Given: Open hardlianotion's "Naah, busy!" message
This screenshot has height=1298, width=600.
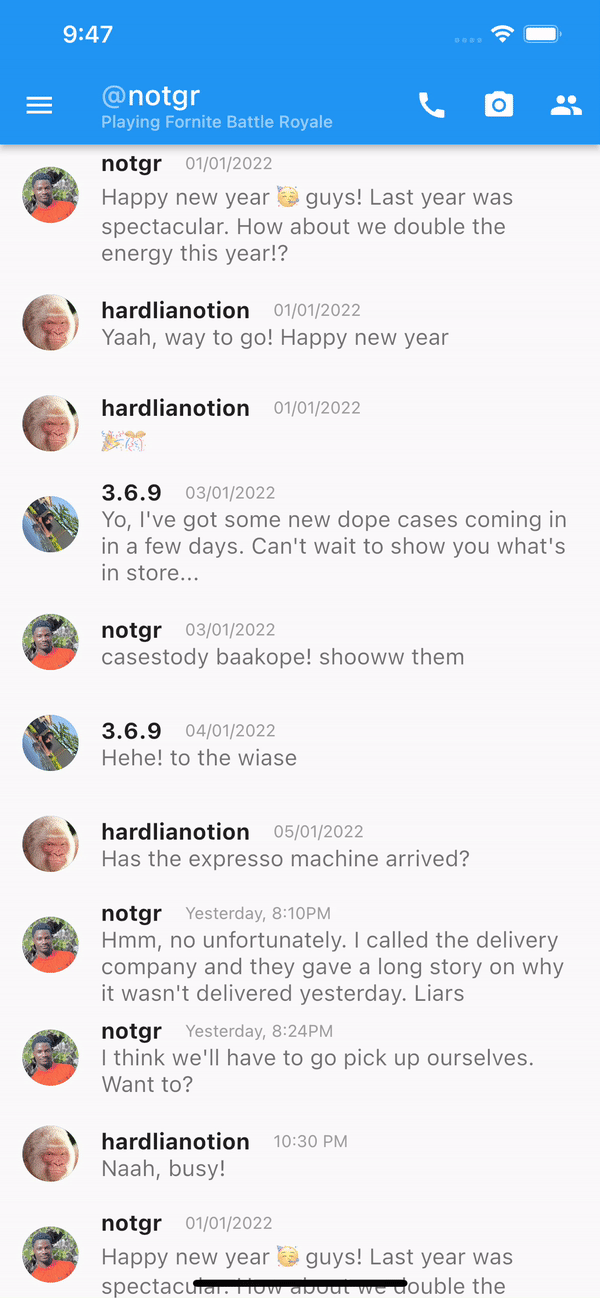Looking at the screenshot, I should (x=164, y=1168).
